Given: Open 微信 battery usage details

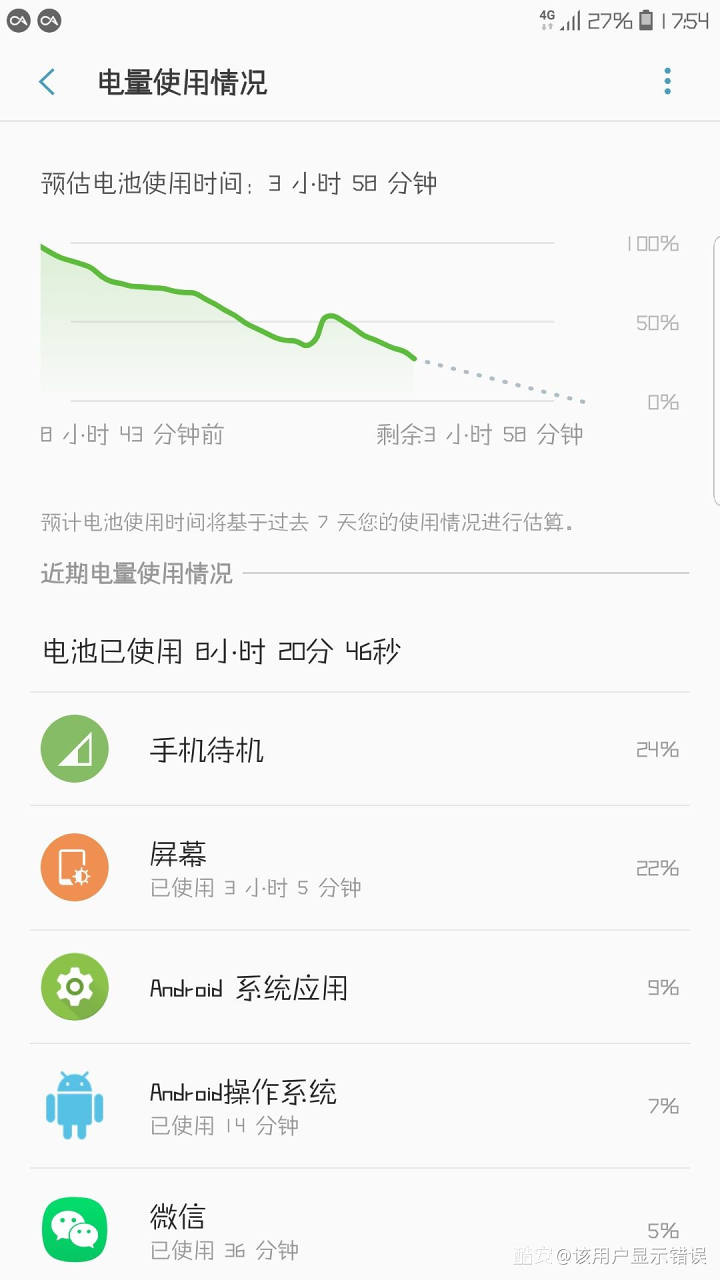Looking at the screenshot, I should [360, 1230].
